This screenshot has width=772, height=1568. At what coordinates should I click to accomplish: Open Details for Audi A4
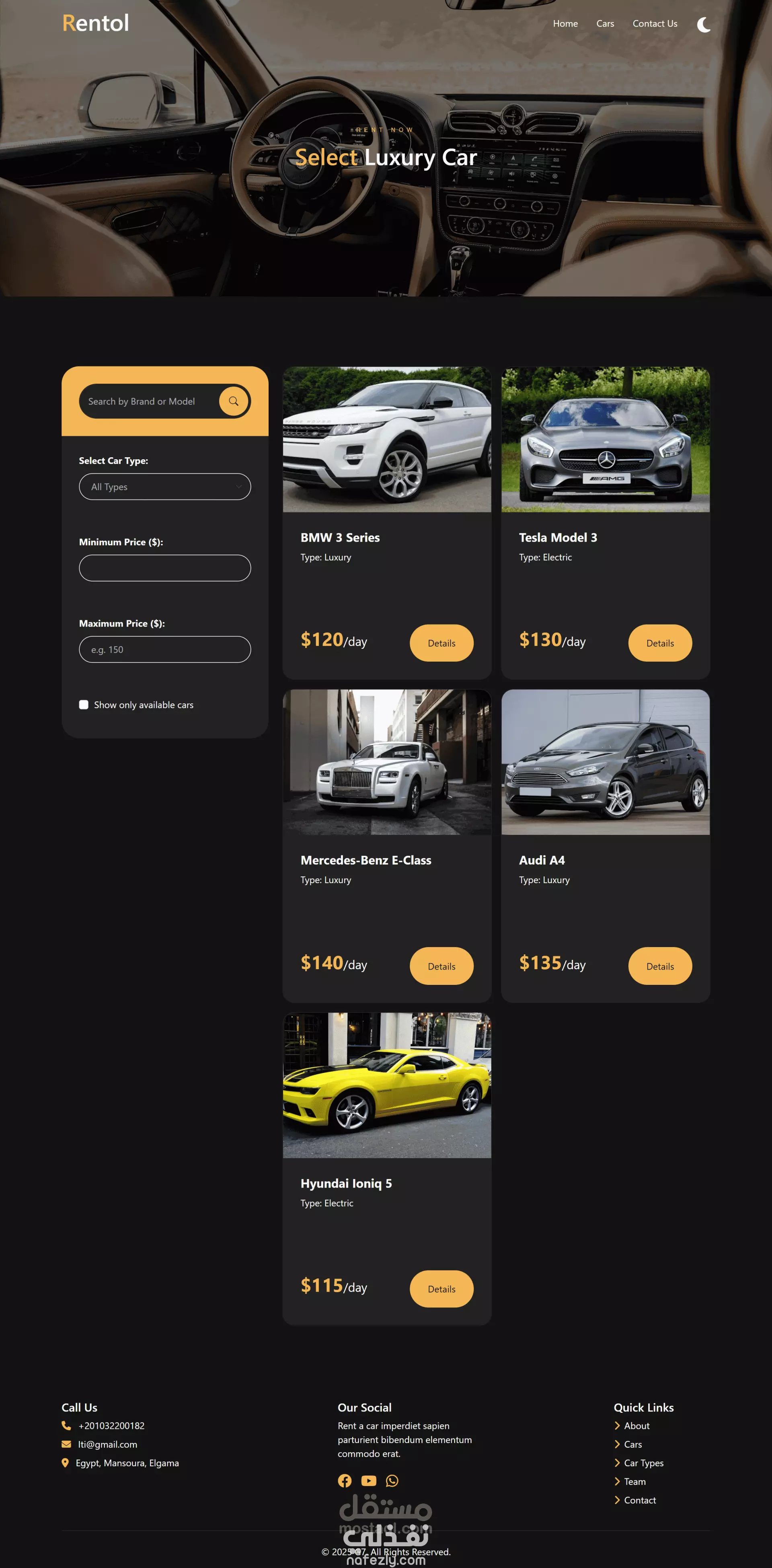660,966
